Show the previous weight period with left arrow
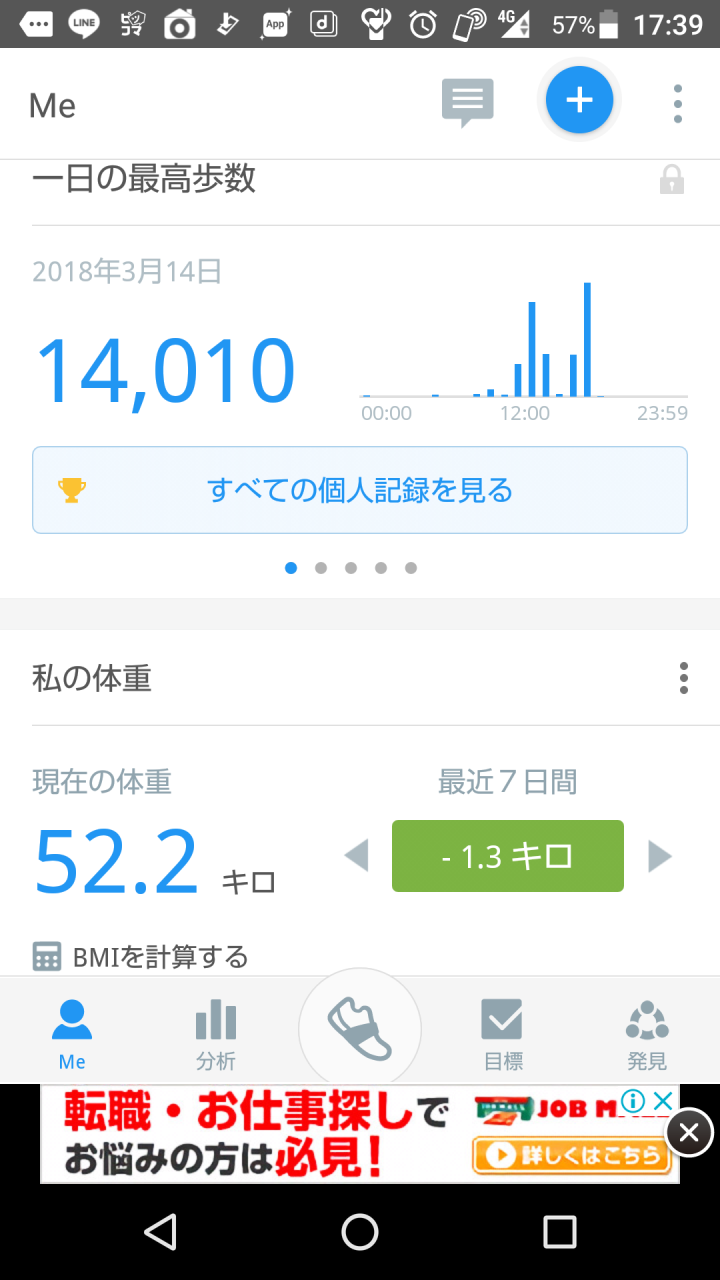The image size is (720, 1280). [x=356, y=856]
